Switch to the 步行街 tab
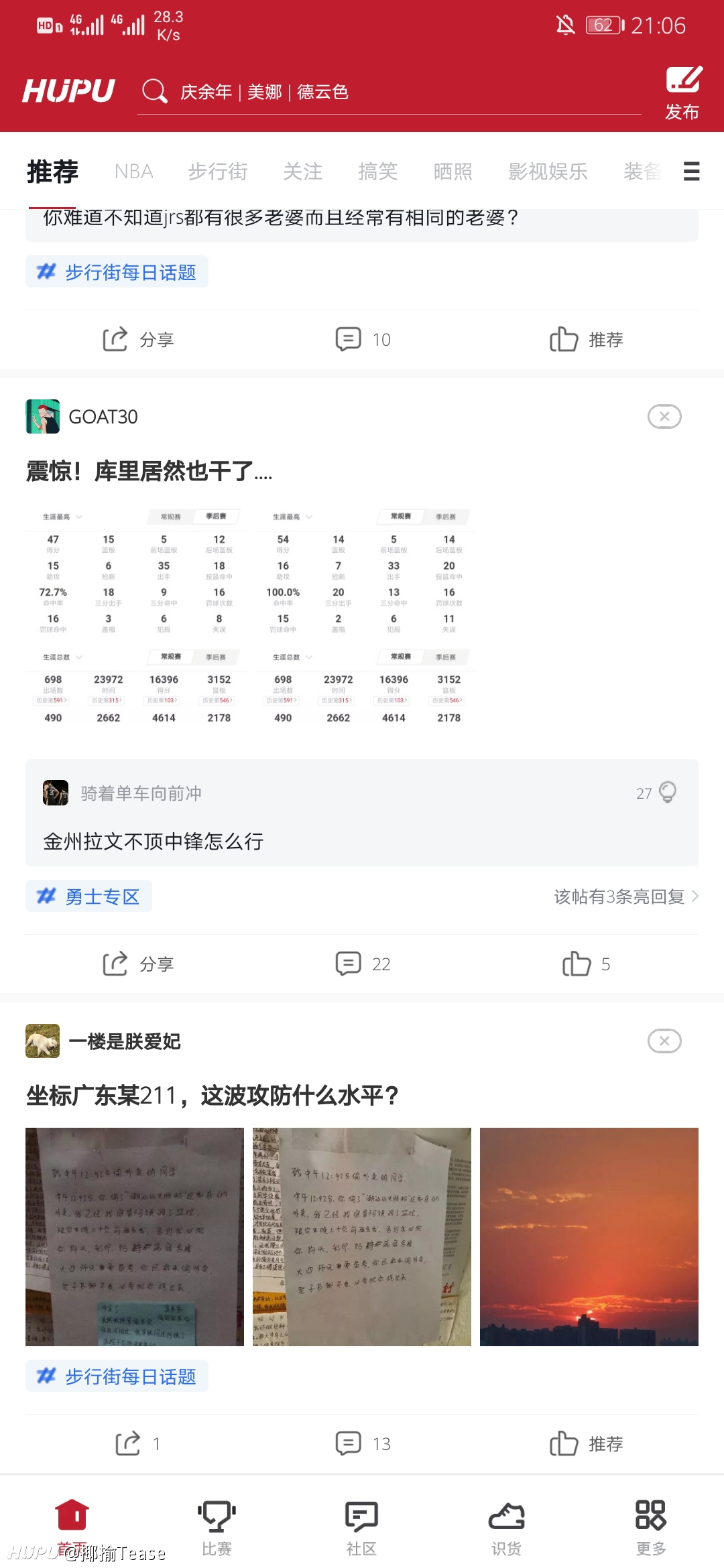The width and height of the screenshot is (724, 1568). tap(218, 172)
